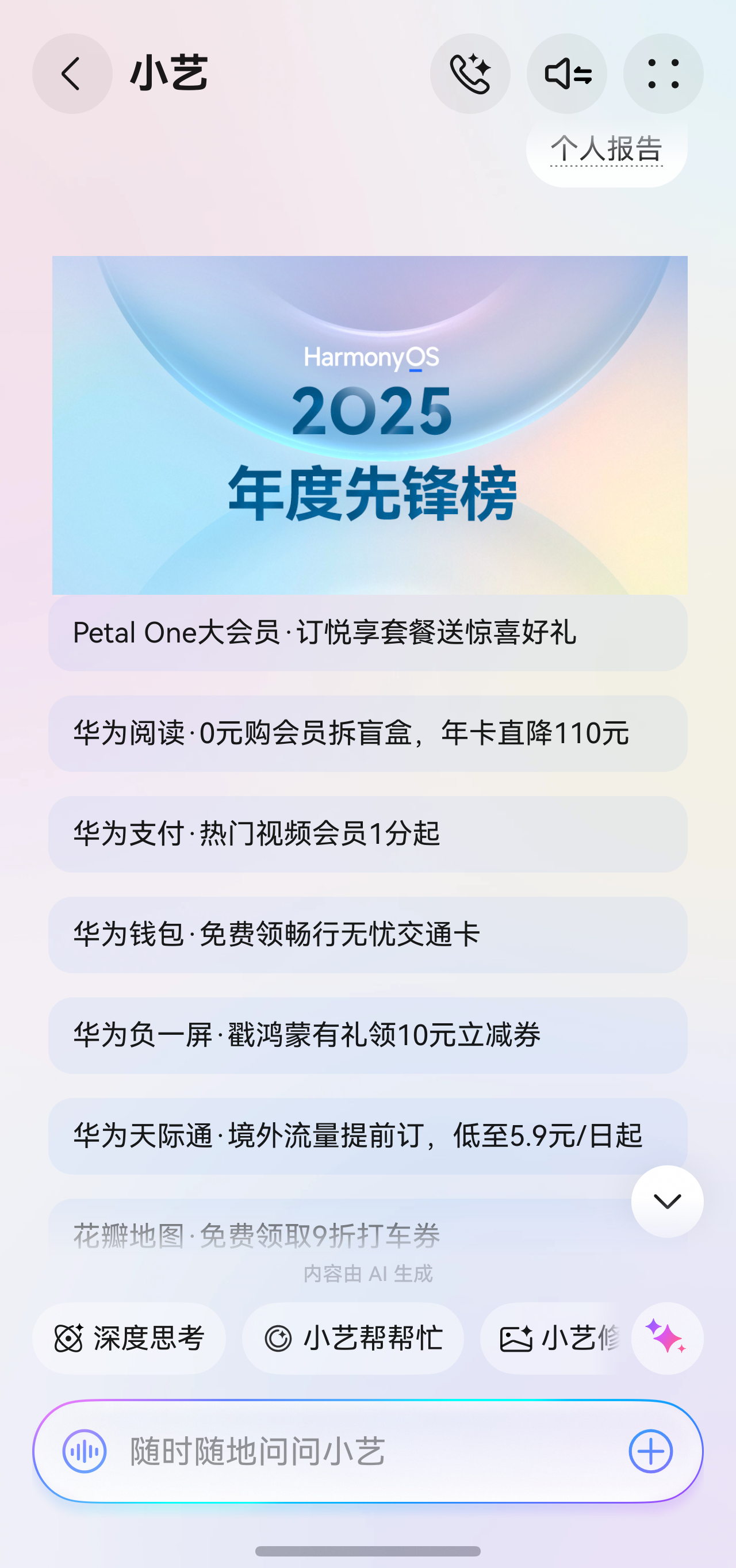736x1568 pixels.
Task: Open the Petal One大会员 offer
Action: coord(367,633)
